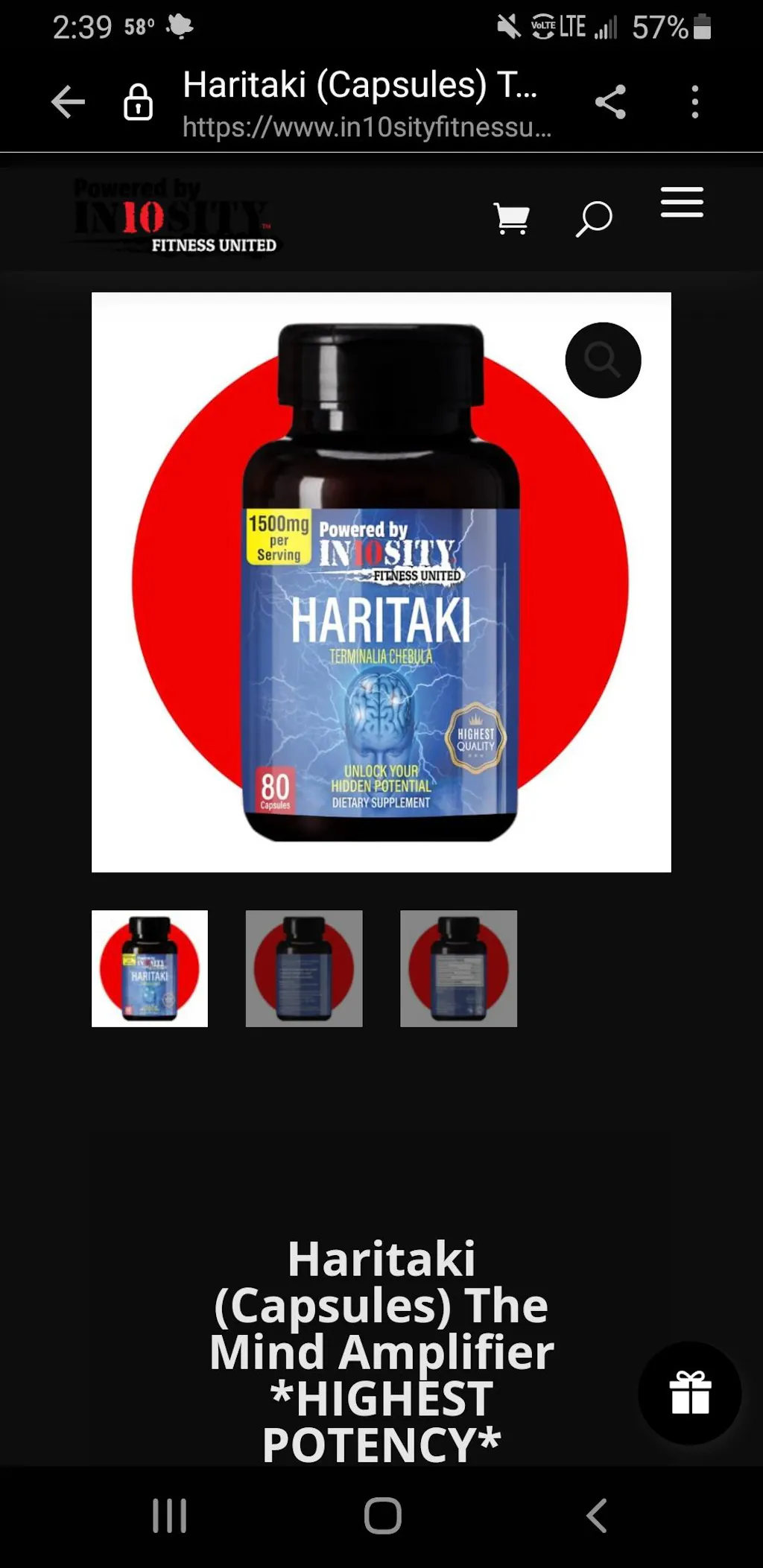Go to the phone home screen
The width and height of the screenshot is (763, 1568).
tap(382, 1515)
